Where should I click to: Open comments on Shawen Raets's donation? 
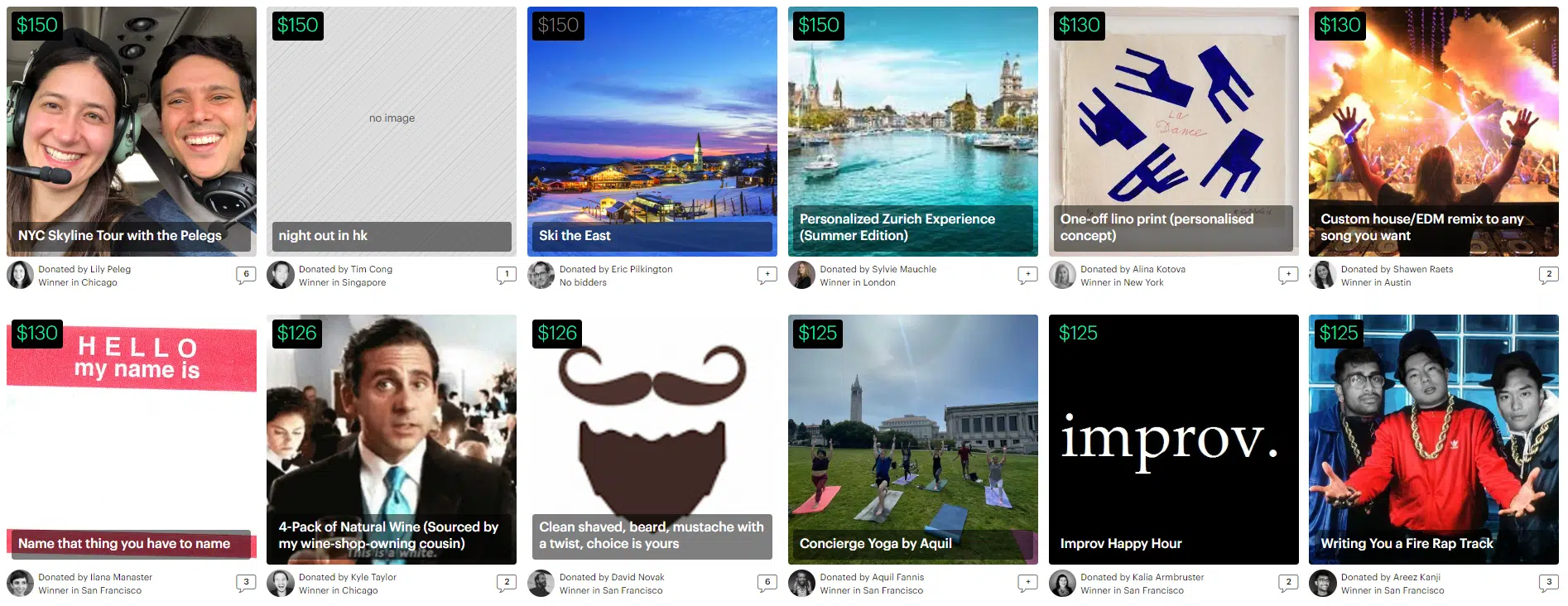point(1548,275)
